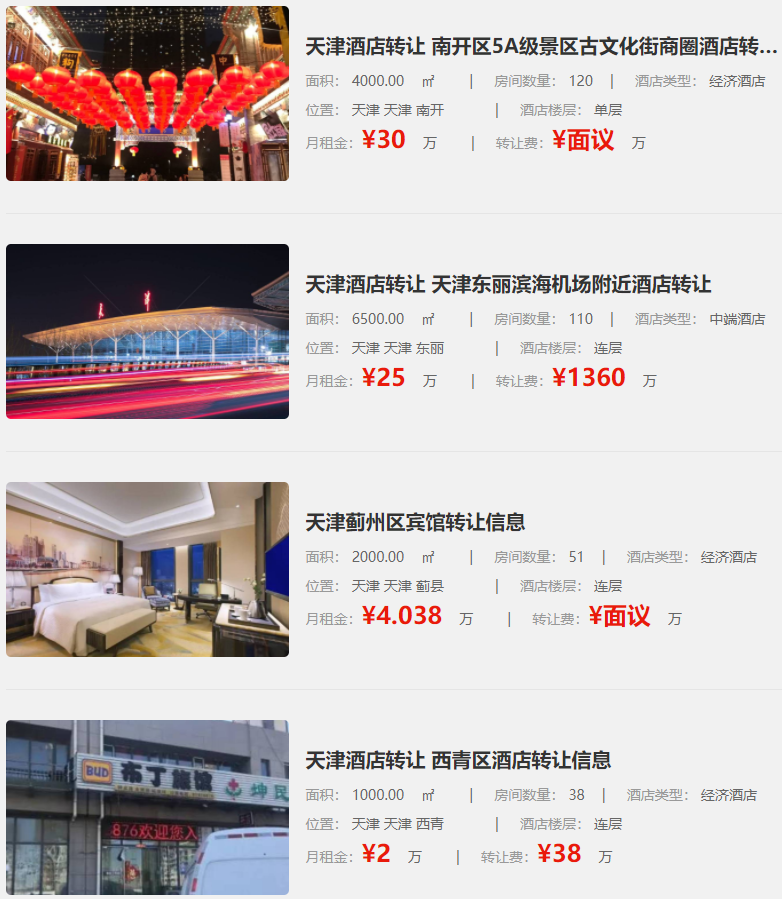The height and width of the screenshot is (899, 782).
Task: Tap the hotel bedroom photo
Action: tap(147, 569)
